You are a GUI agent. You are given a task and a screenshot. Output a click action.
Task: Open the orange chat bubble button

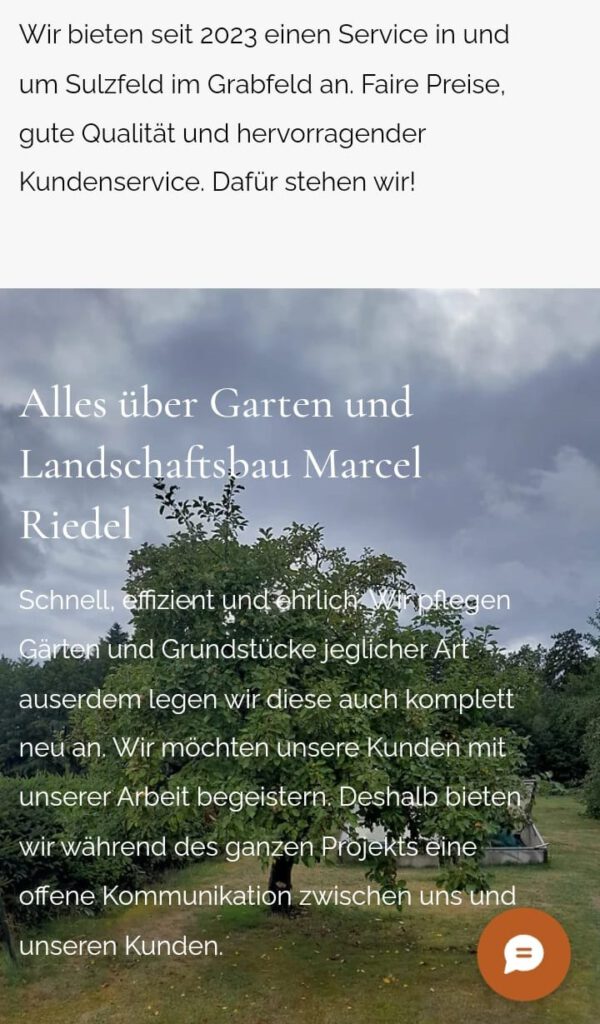523,954
